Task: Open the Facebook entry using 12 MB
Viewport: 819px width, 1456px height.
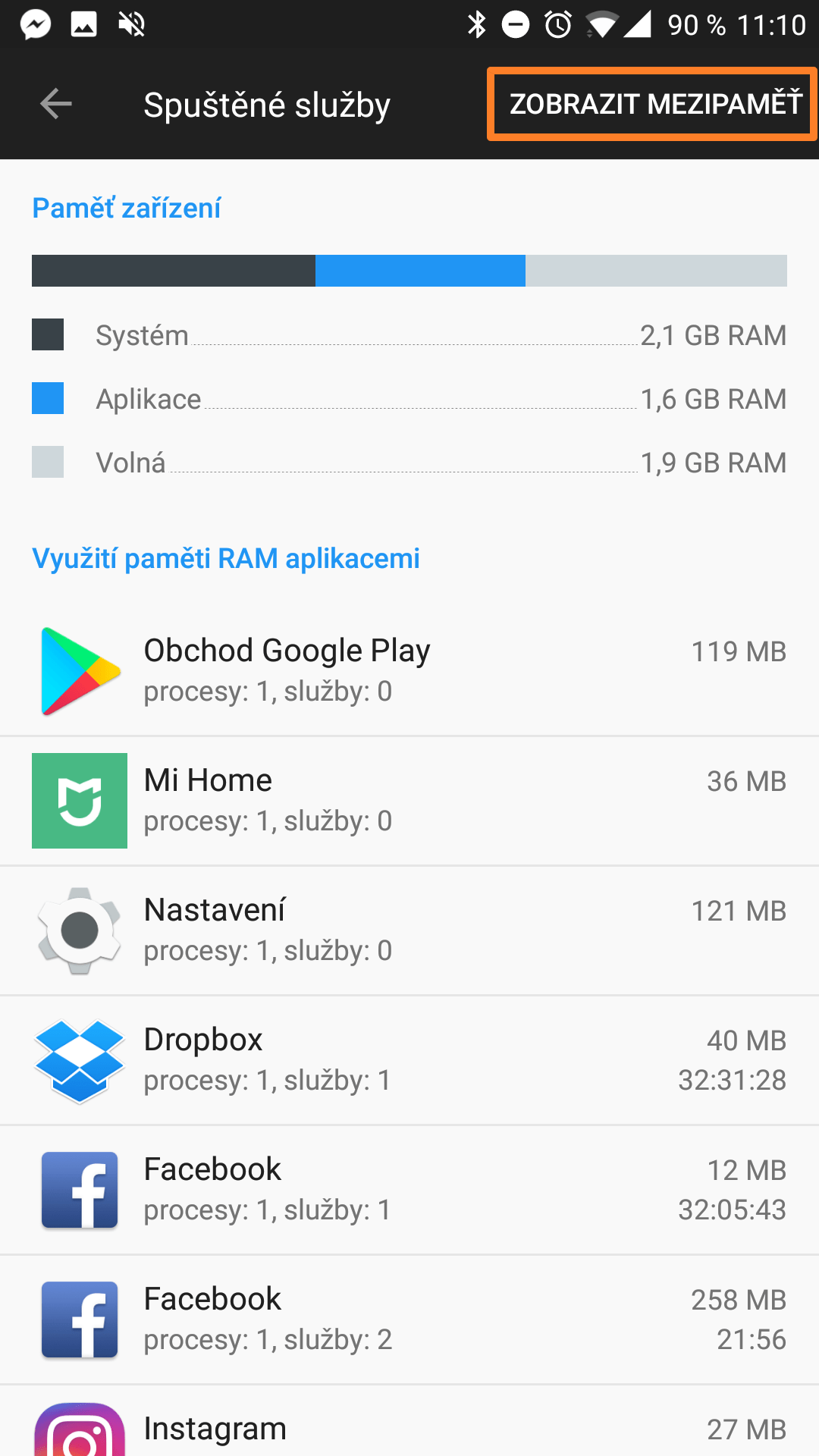Action: coord(409,1190)
